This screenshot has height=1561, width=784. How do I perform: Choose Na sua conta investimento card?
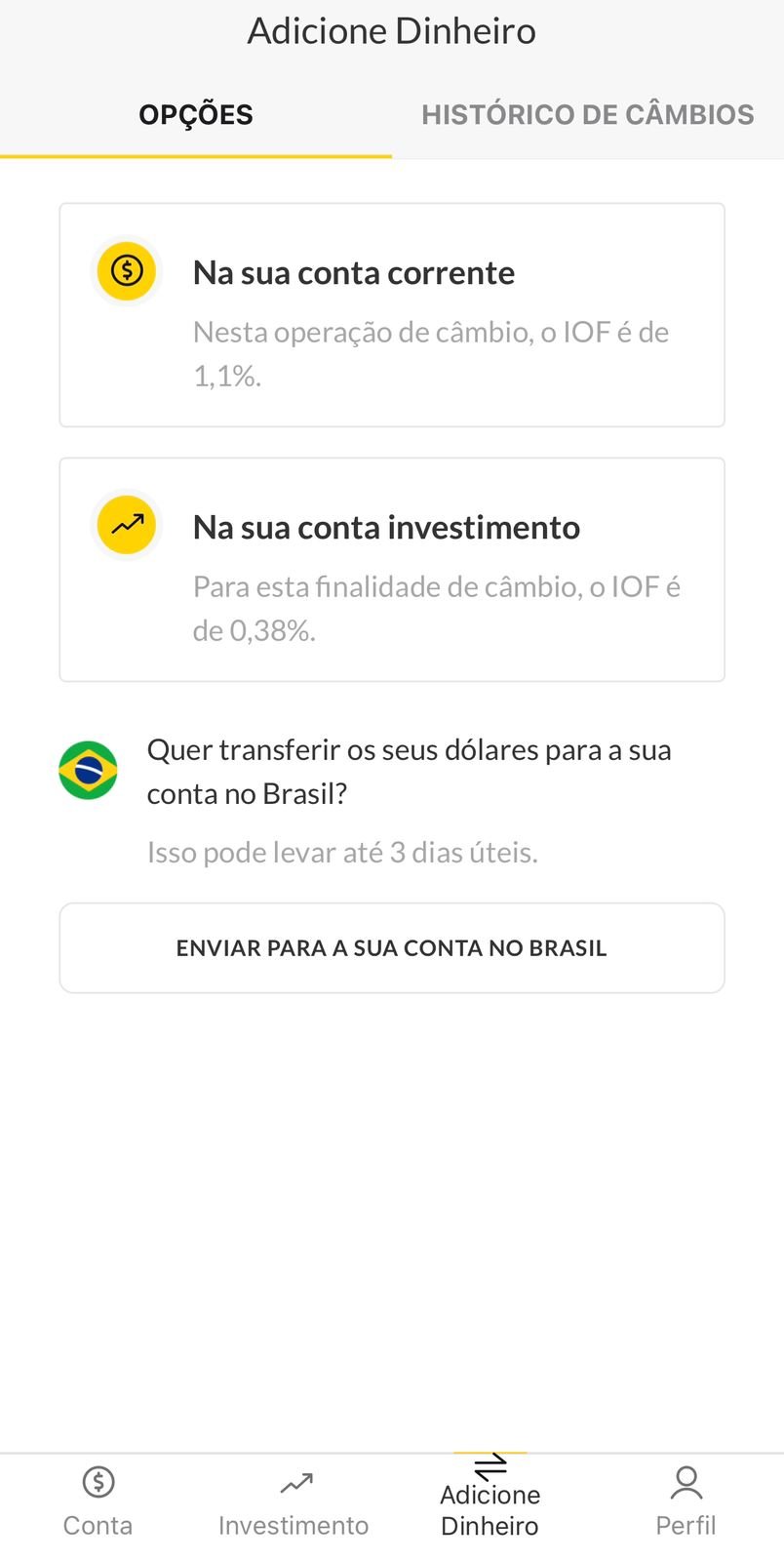[392, 570]
